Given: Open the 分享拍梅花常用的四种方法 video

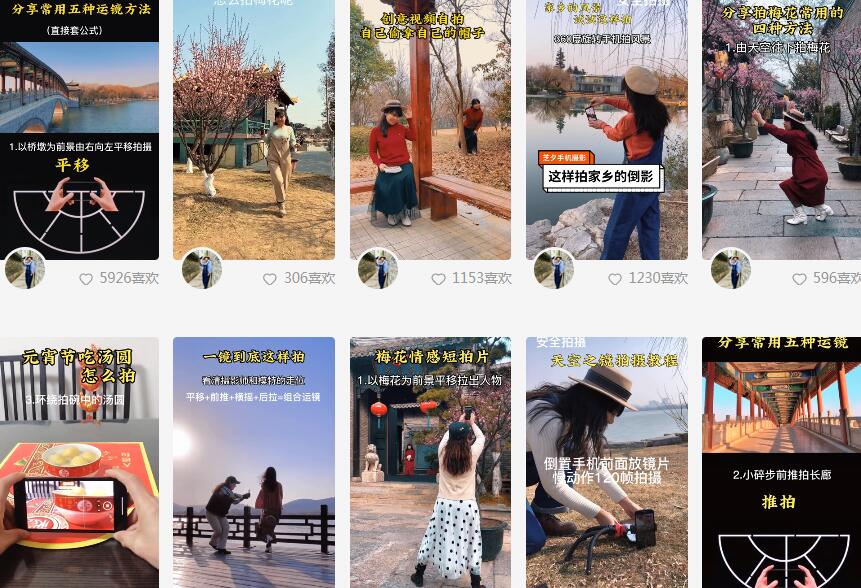Looking at the screenshot, I should [x=781, y=130].
